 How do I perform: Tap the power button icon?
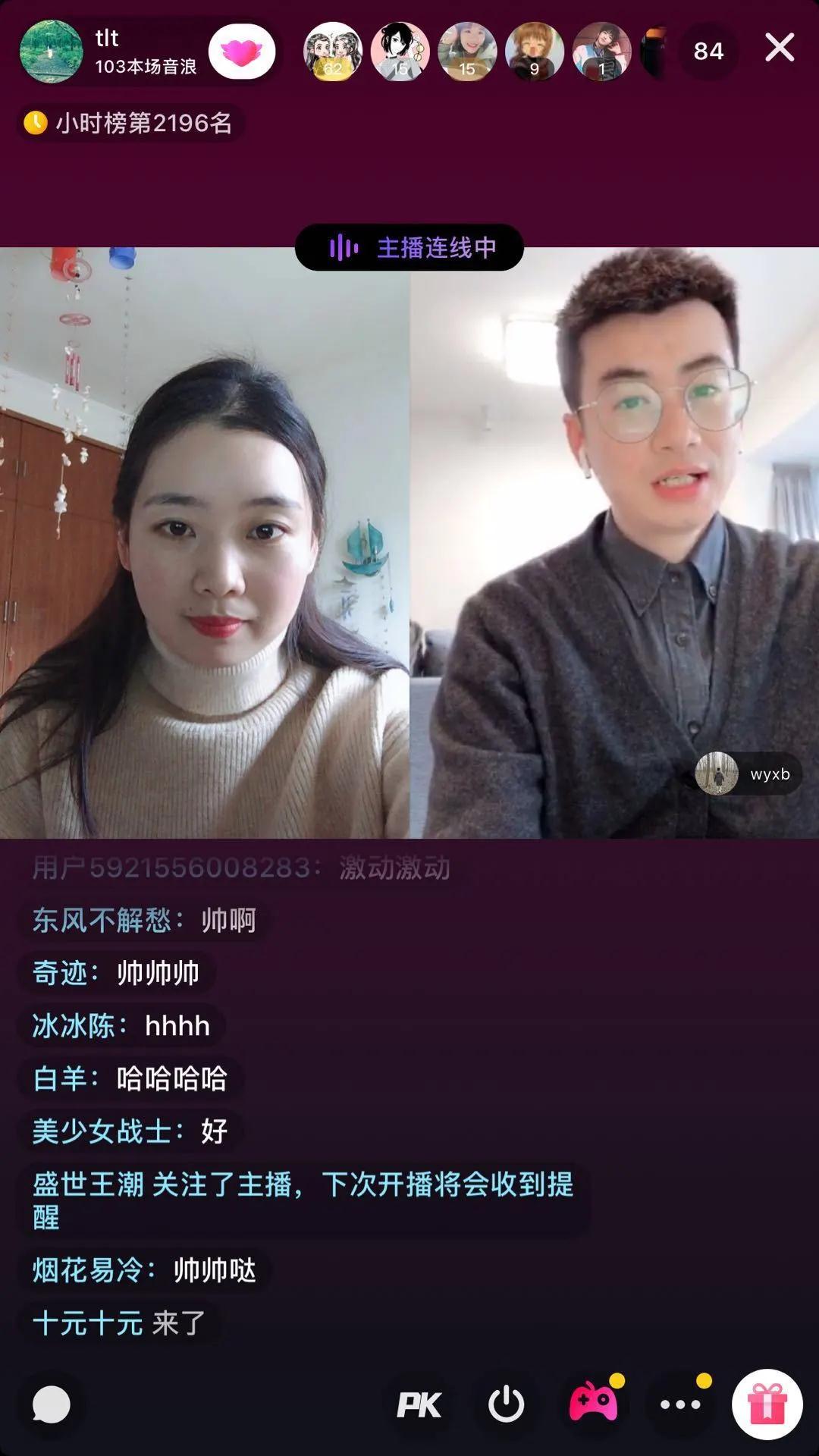pos(506,1404)
